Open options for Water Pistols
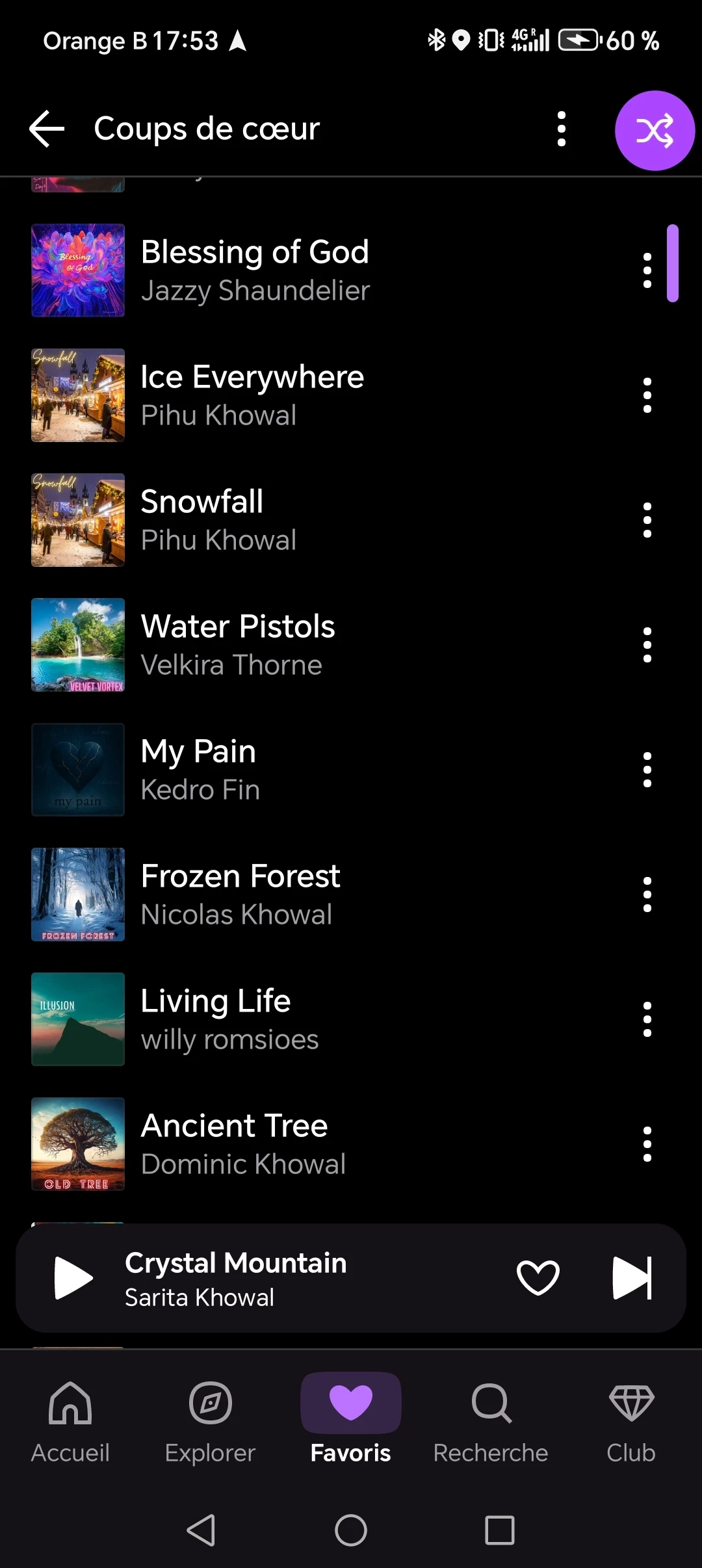Viewport: 702px width, 1568px height. (647, 645)
